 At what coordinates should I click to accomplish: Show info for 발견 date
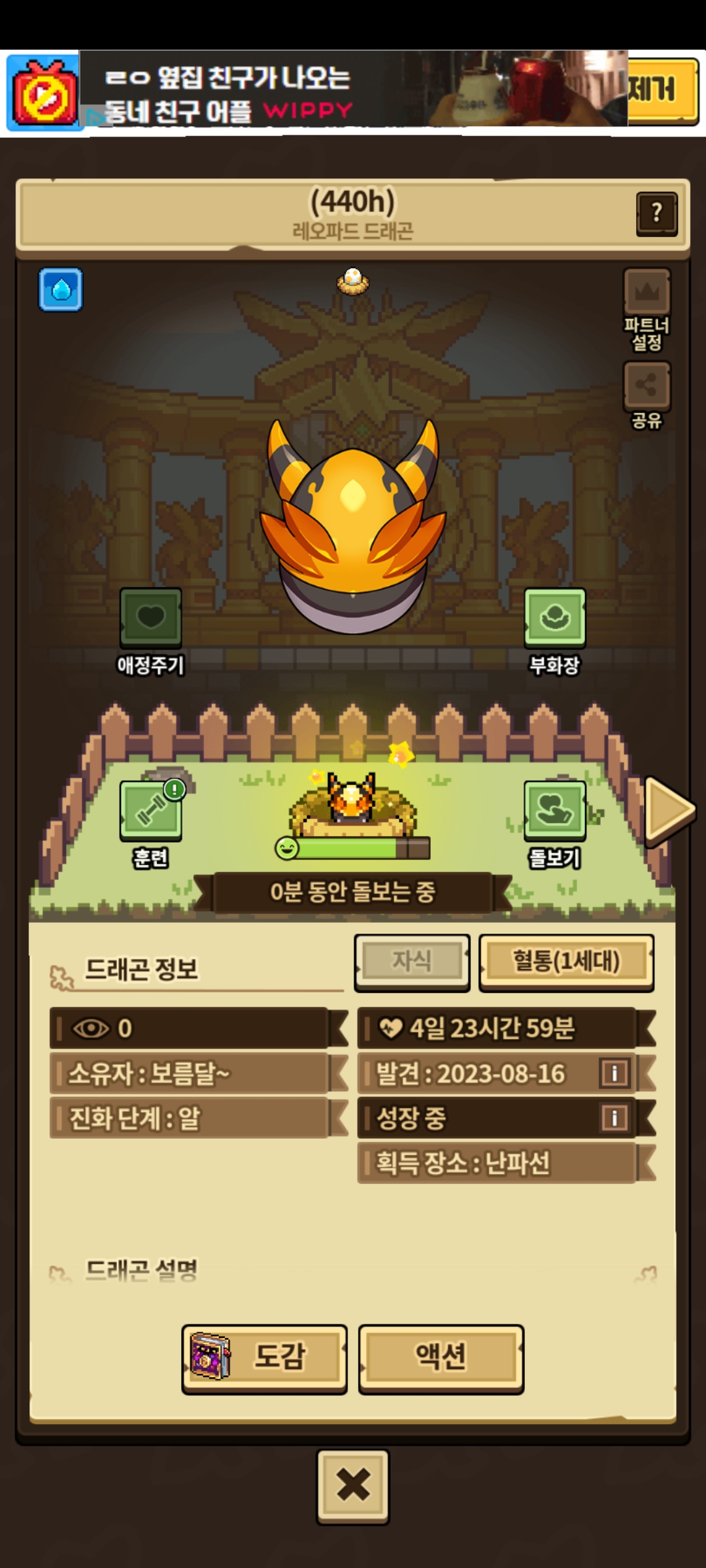point(614,1073)
